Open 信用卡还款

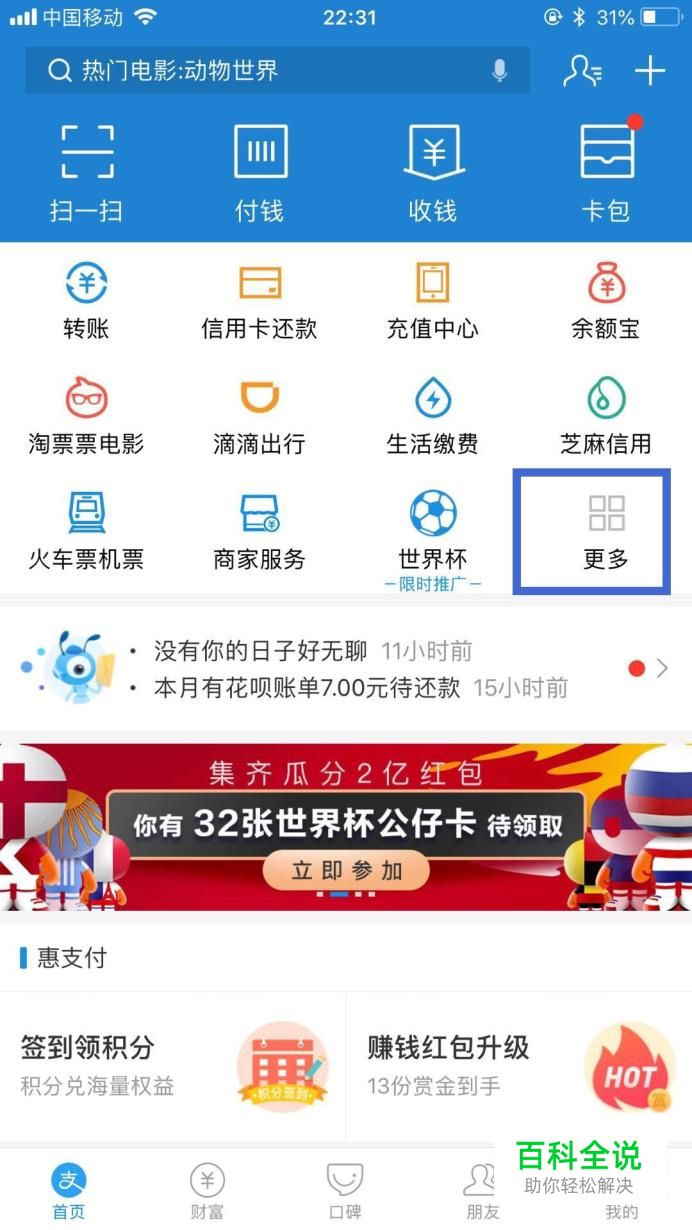[260, 300]
